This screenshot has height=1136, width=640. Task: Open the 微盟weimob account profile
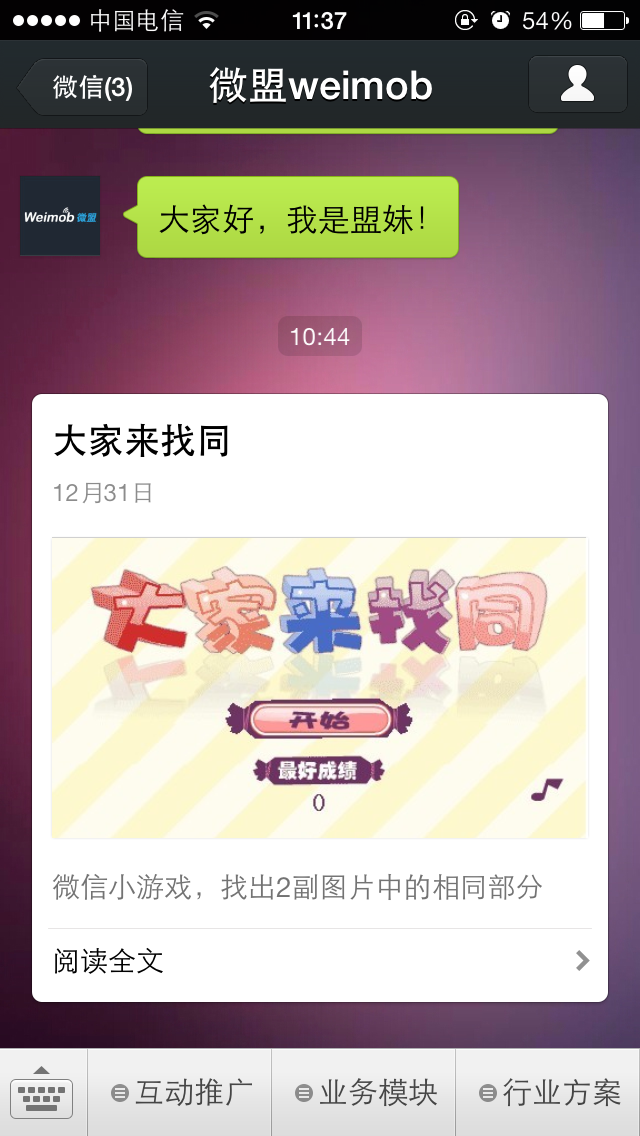click(577, 85)
